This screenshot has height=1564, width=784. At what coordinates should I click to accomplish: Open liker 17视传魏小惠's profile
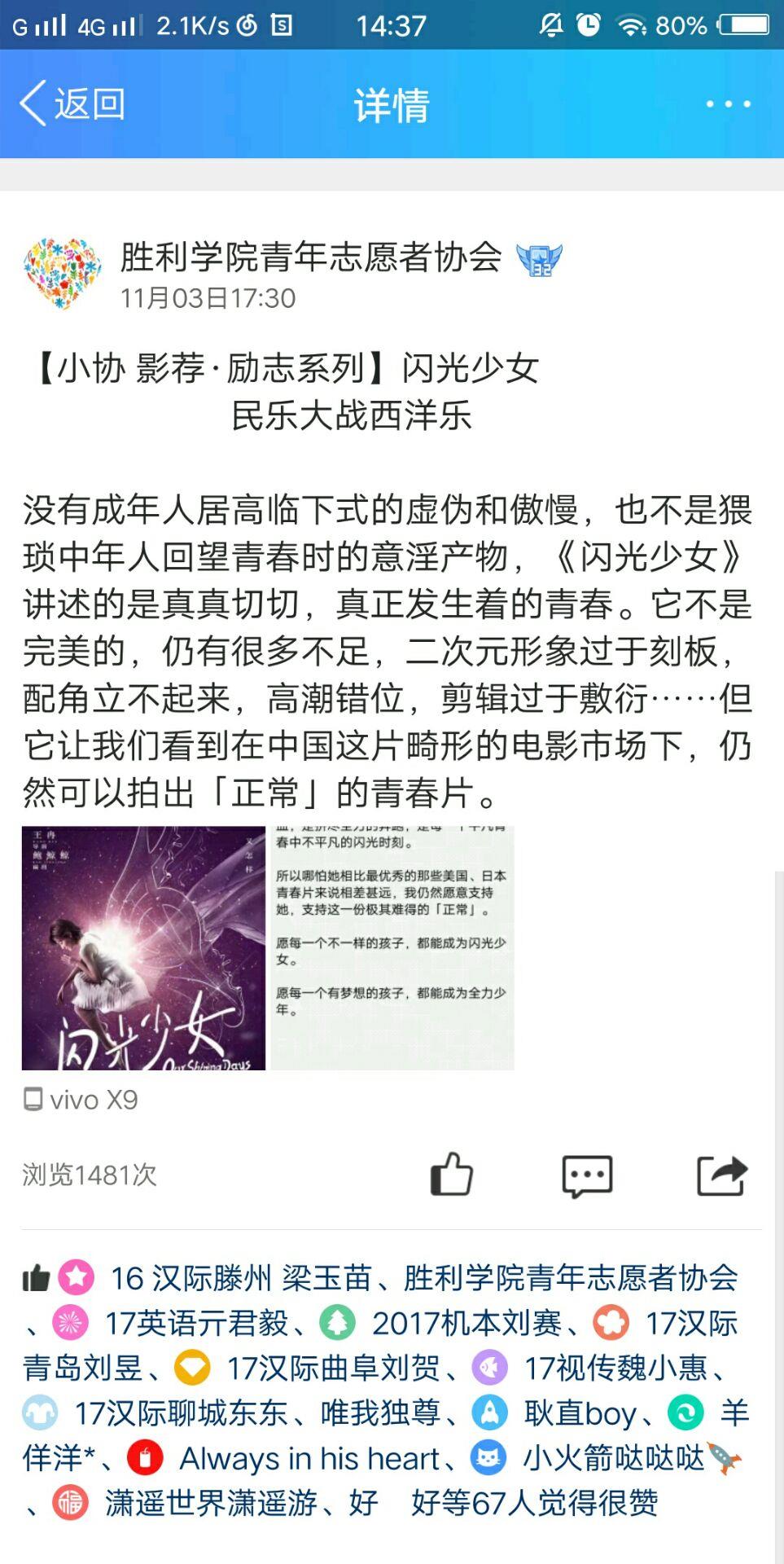[x=615, y=1368]
